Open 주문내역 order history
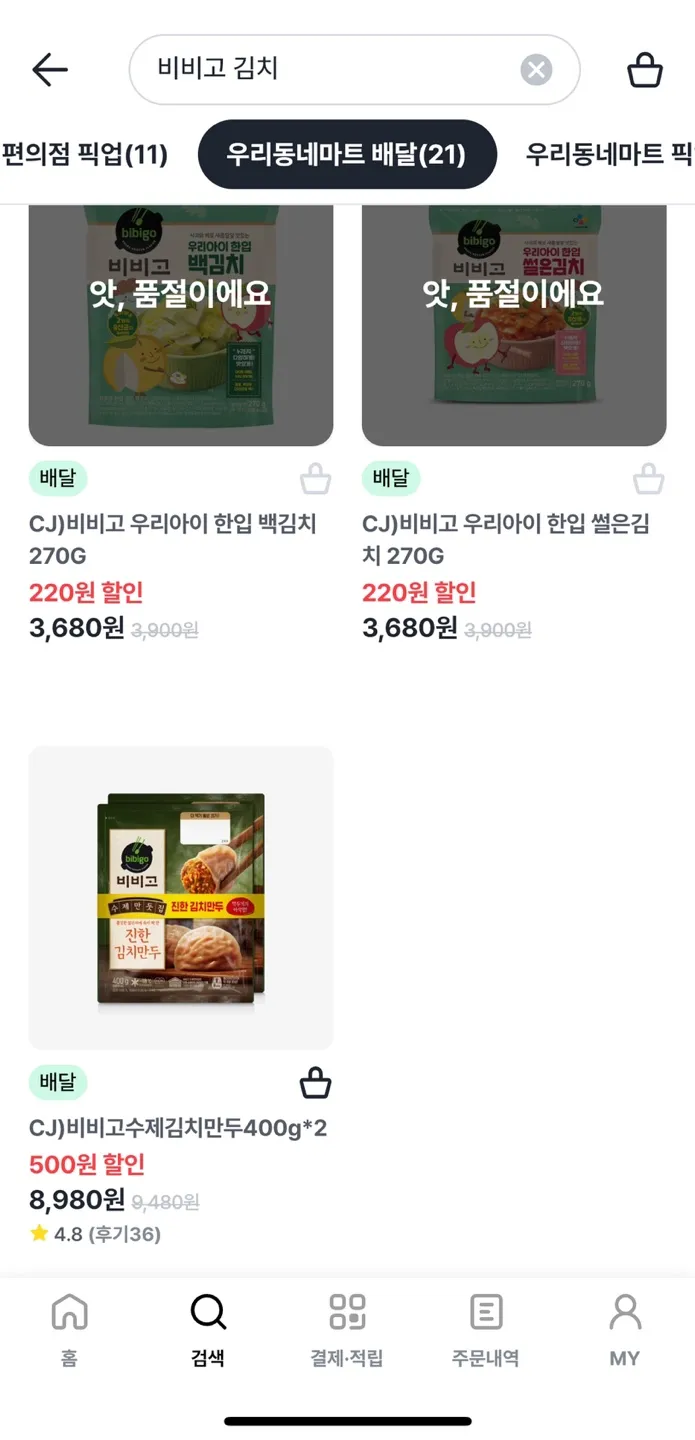Viewport: 695px width, 1440px height. pyautogui.click(x=486, y=1328)
